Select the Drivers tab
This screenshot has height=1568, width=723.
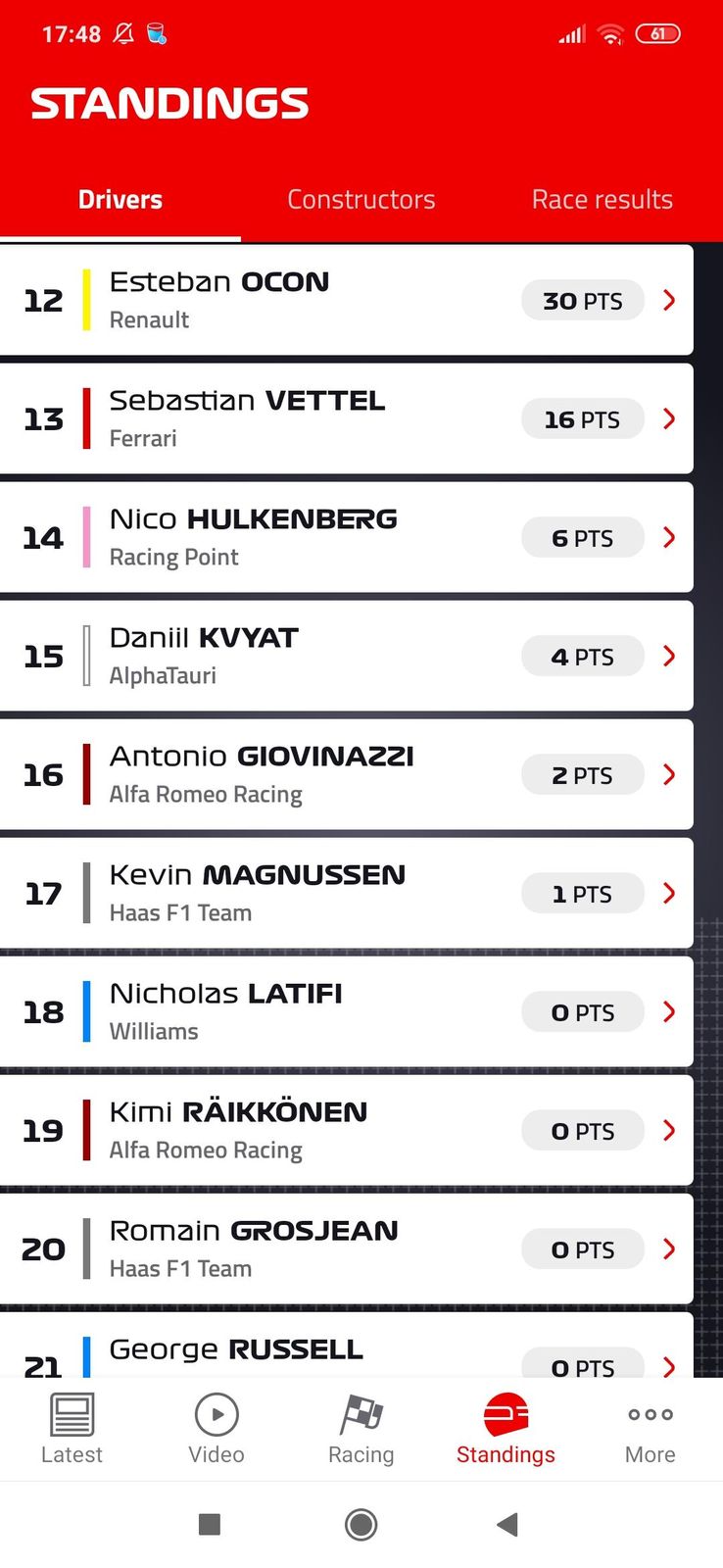pos(120,200)
